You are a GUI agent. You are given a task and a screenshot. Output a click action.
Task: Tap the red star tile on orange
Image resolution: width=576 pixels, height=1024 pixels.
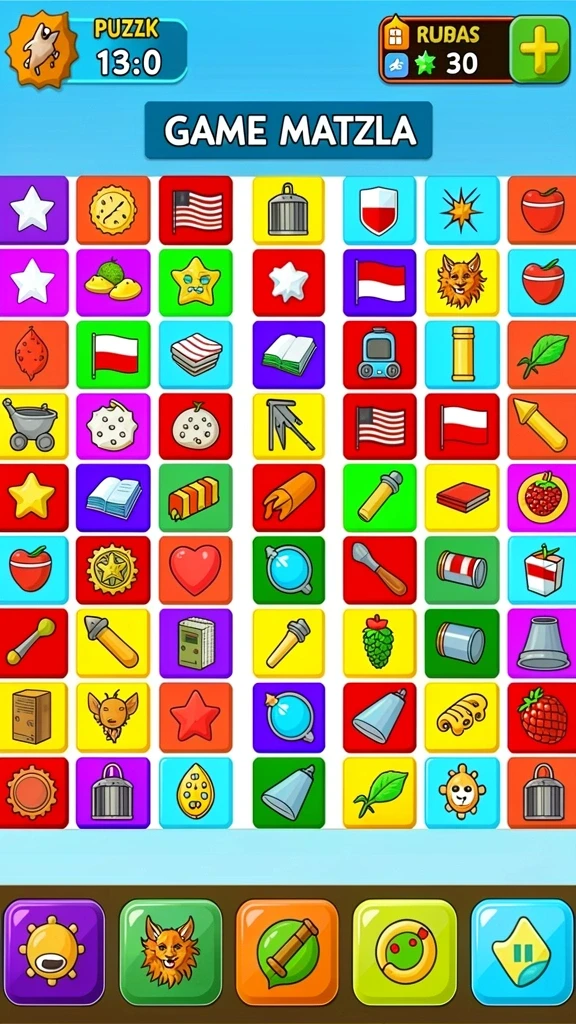click(195, 716)
